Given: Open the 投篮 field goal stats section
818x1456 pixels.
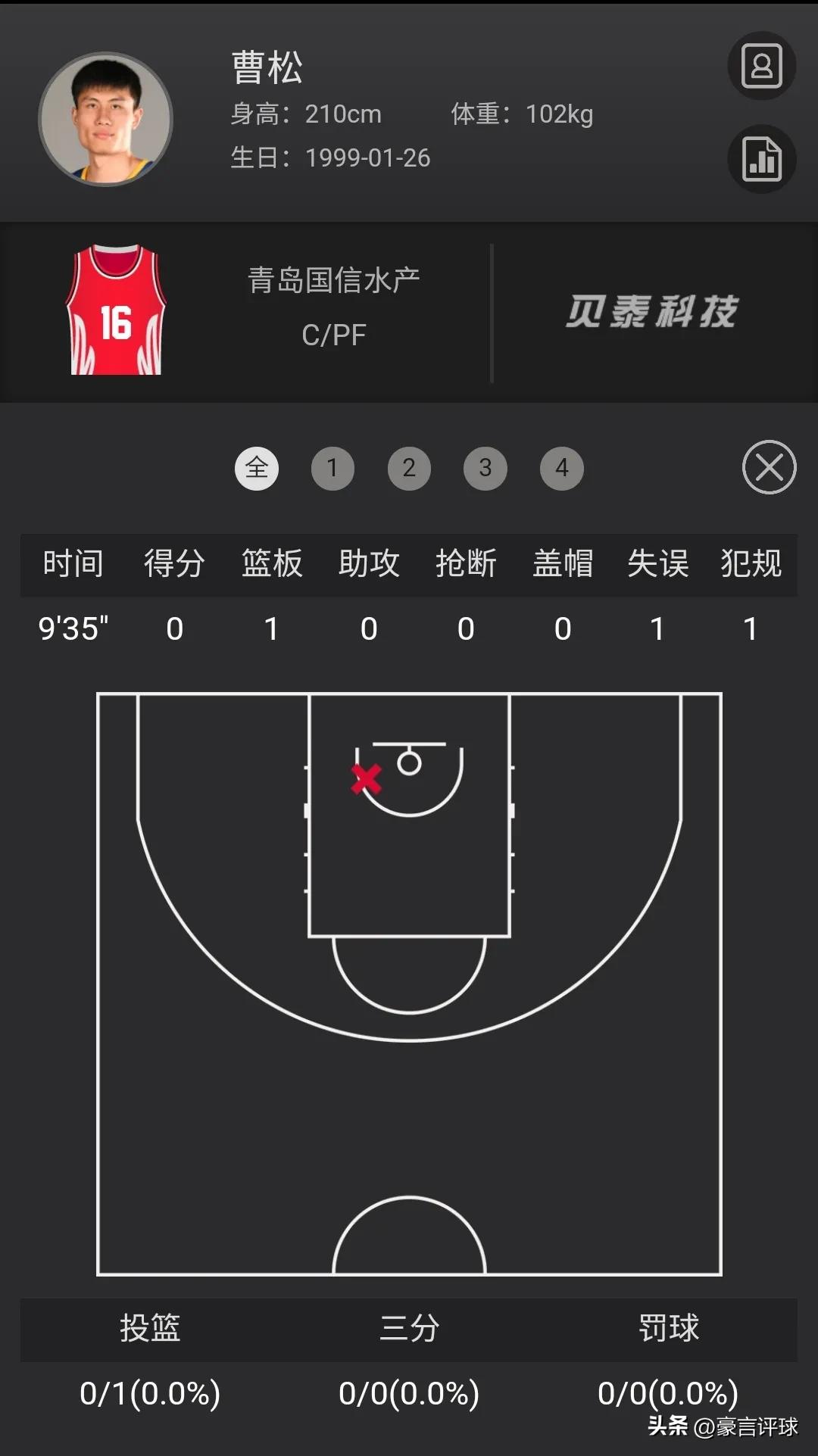Looking at the screenshot, I should pos(148,1330).
